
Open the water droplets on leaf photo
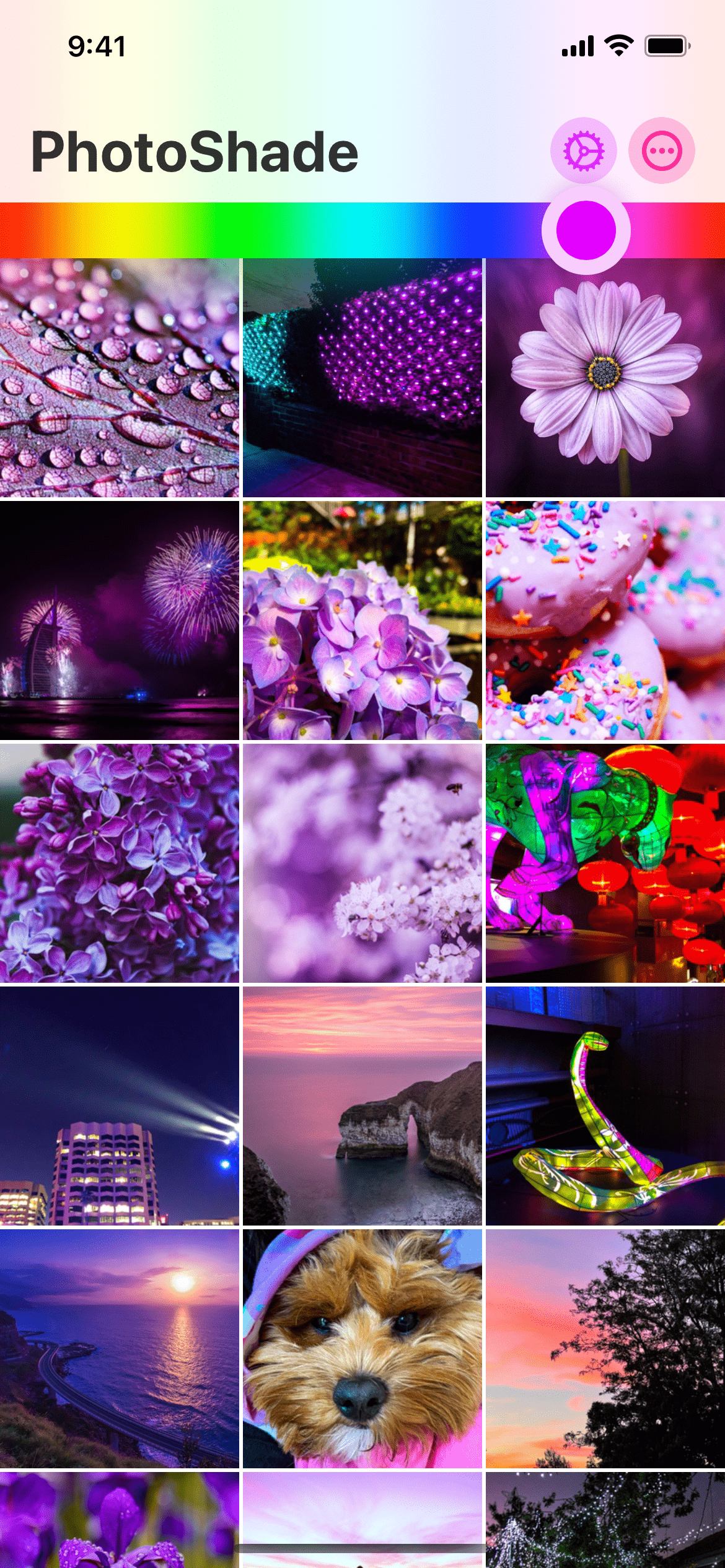[x=119, y=378]
